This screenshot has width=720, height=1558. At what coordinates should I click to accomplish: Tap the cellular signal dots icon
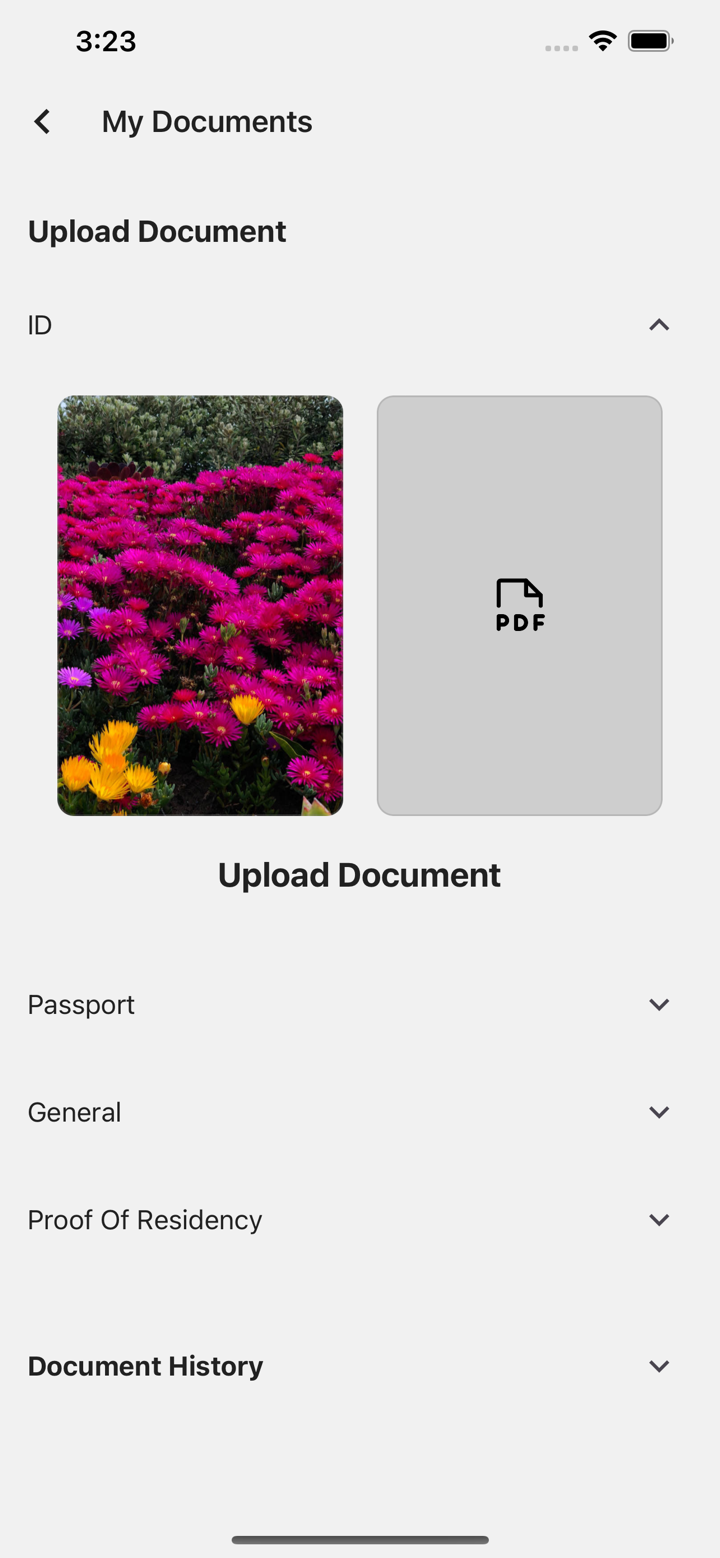560,47
